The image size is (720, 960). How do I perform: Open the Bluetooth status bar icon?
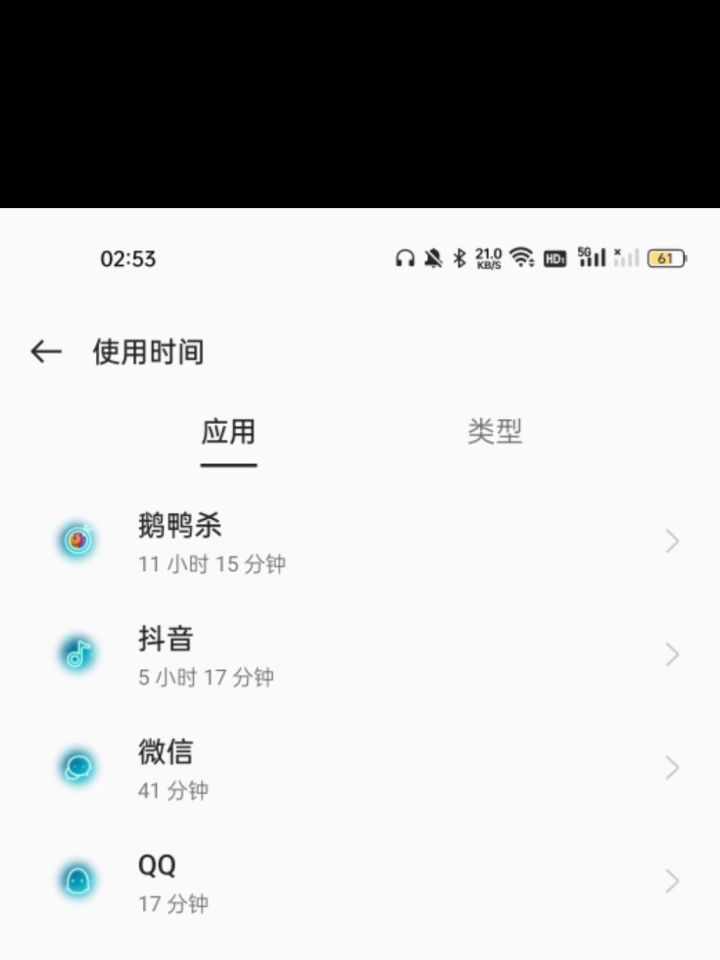pyautogui.click(x=458, y=258)
